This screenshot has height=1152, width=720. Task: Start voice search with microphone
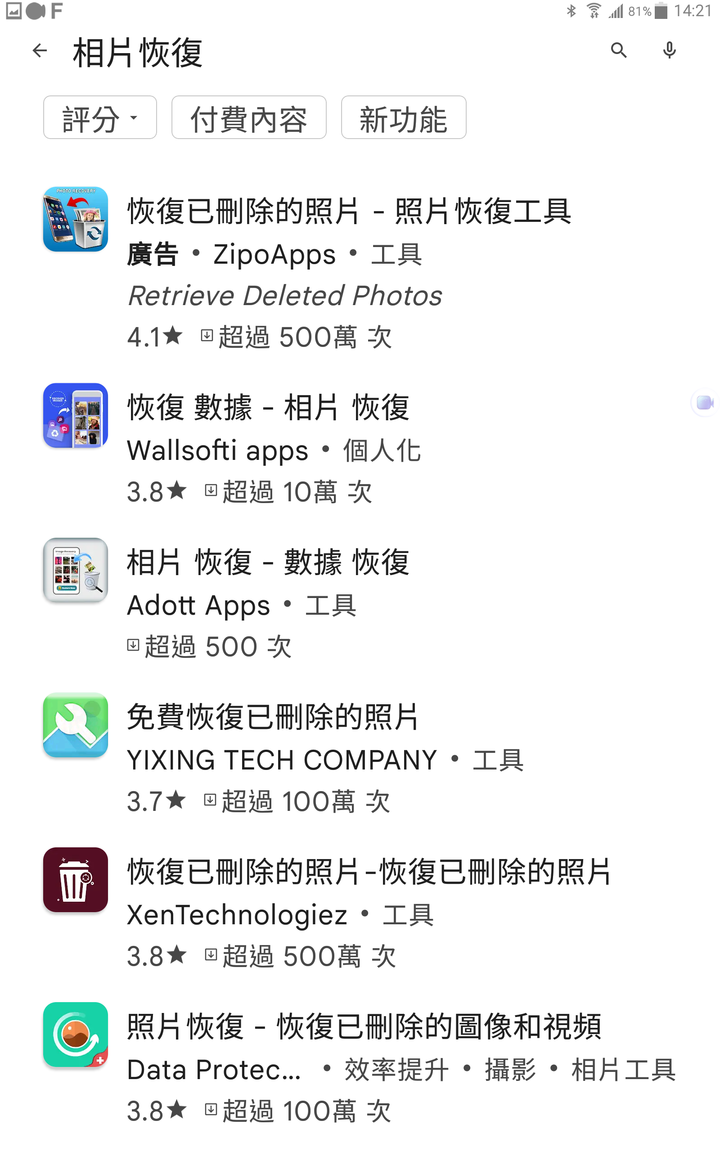pos(670,51)
